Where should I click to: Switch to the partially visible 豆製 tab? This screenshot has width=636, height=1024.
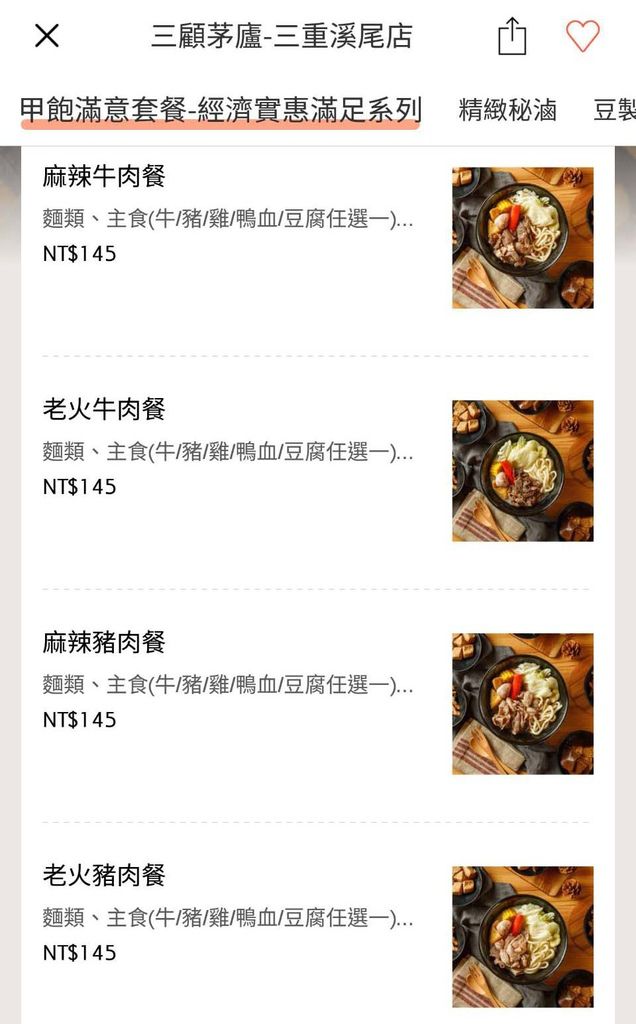614,110
